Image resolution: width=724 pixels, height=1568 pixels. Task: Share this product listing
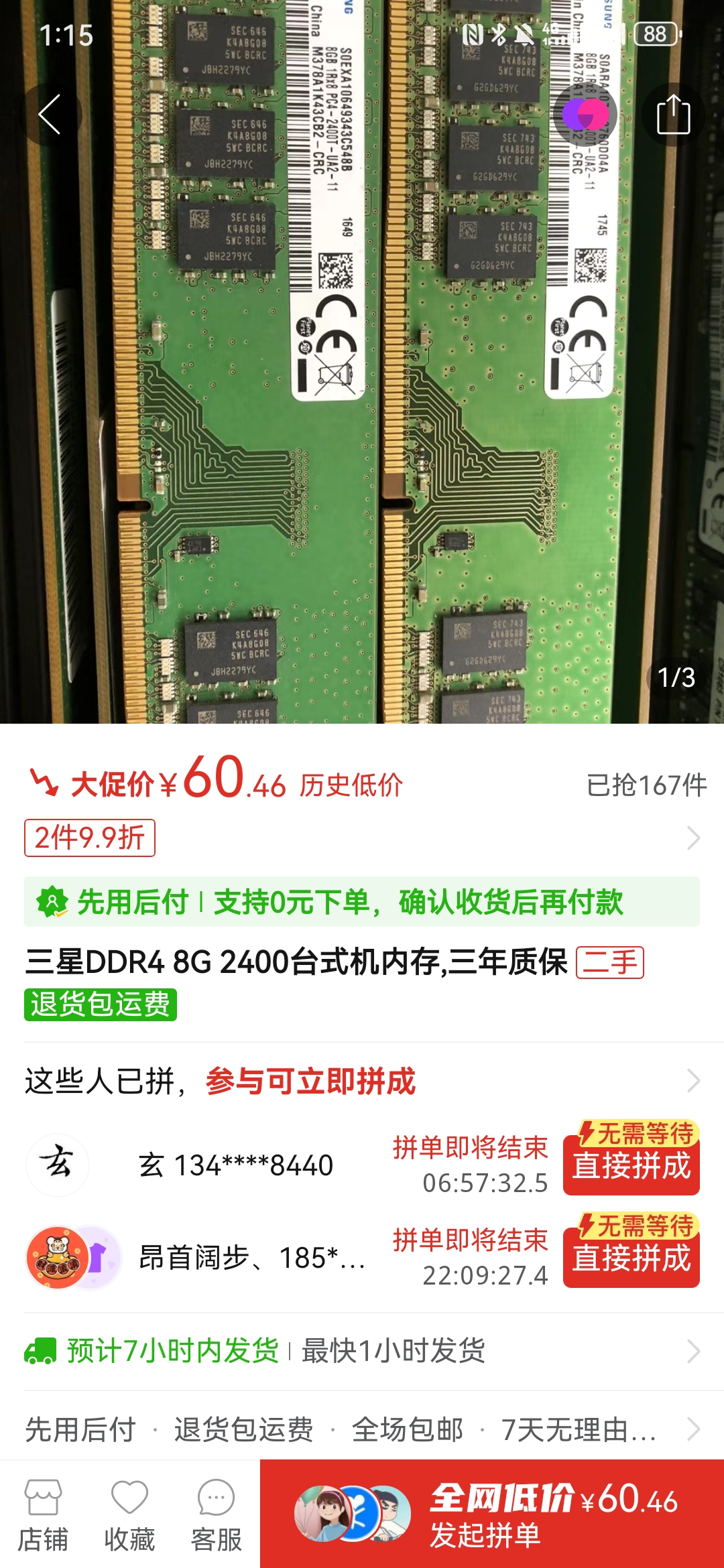[673, 115]
